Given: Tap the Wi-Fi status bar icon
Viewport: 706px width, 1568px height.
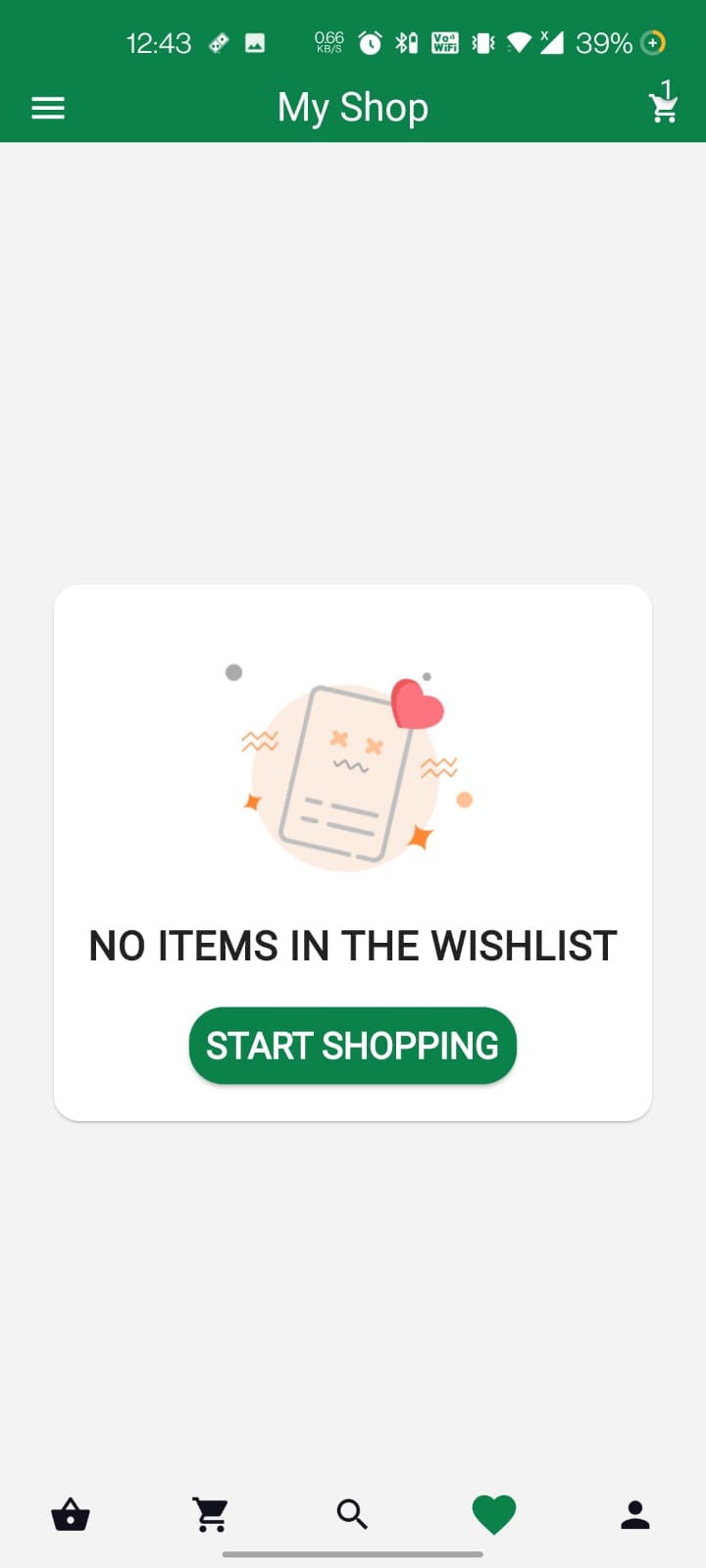Looking at the screenshot, I should click(517, 43).
